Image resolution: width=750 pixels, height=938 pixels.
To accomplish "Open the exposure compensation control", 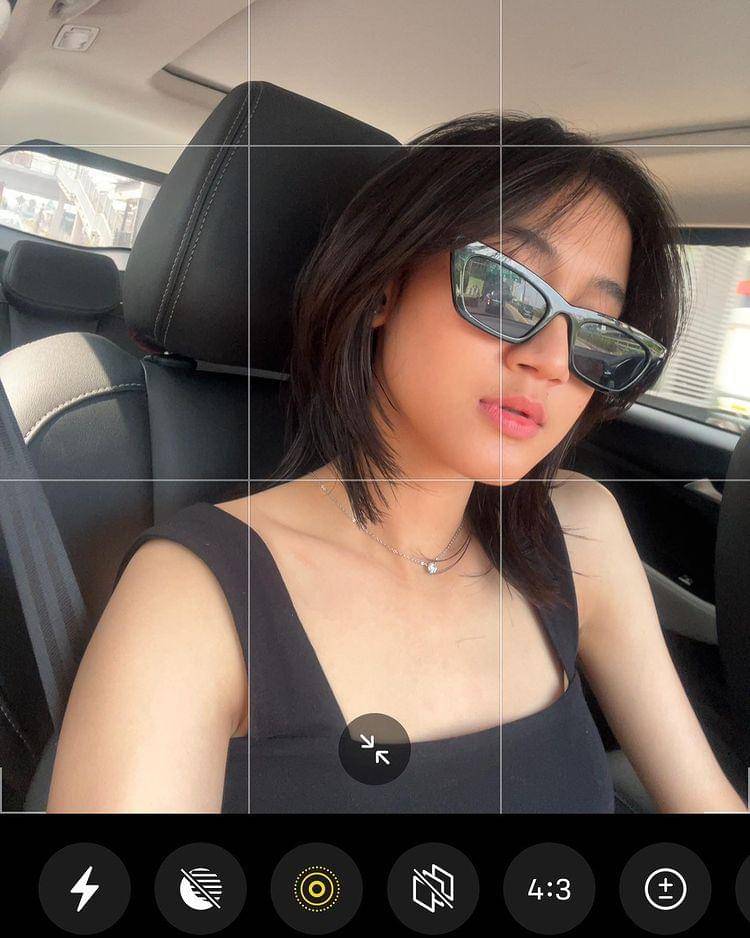I will pos(665,888).
